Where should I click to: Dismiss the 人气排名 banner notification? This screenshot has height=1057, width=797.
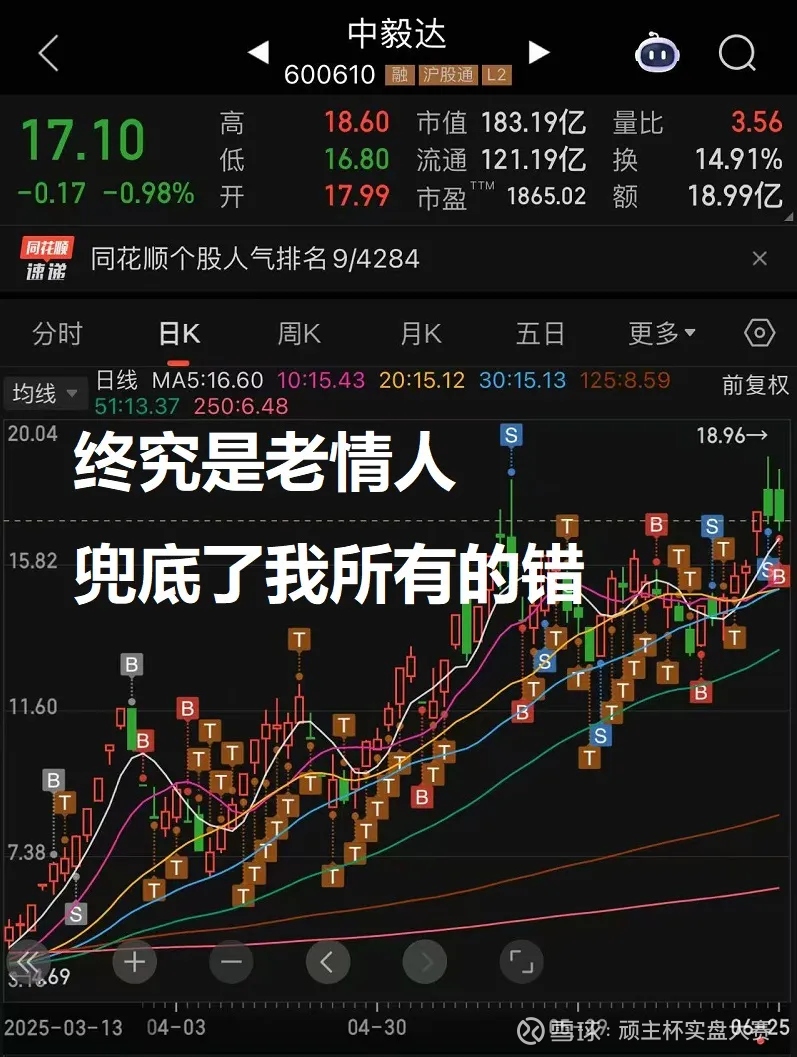pos(760,258)
